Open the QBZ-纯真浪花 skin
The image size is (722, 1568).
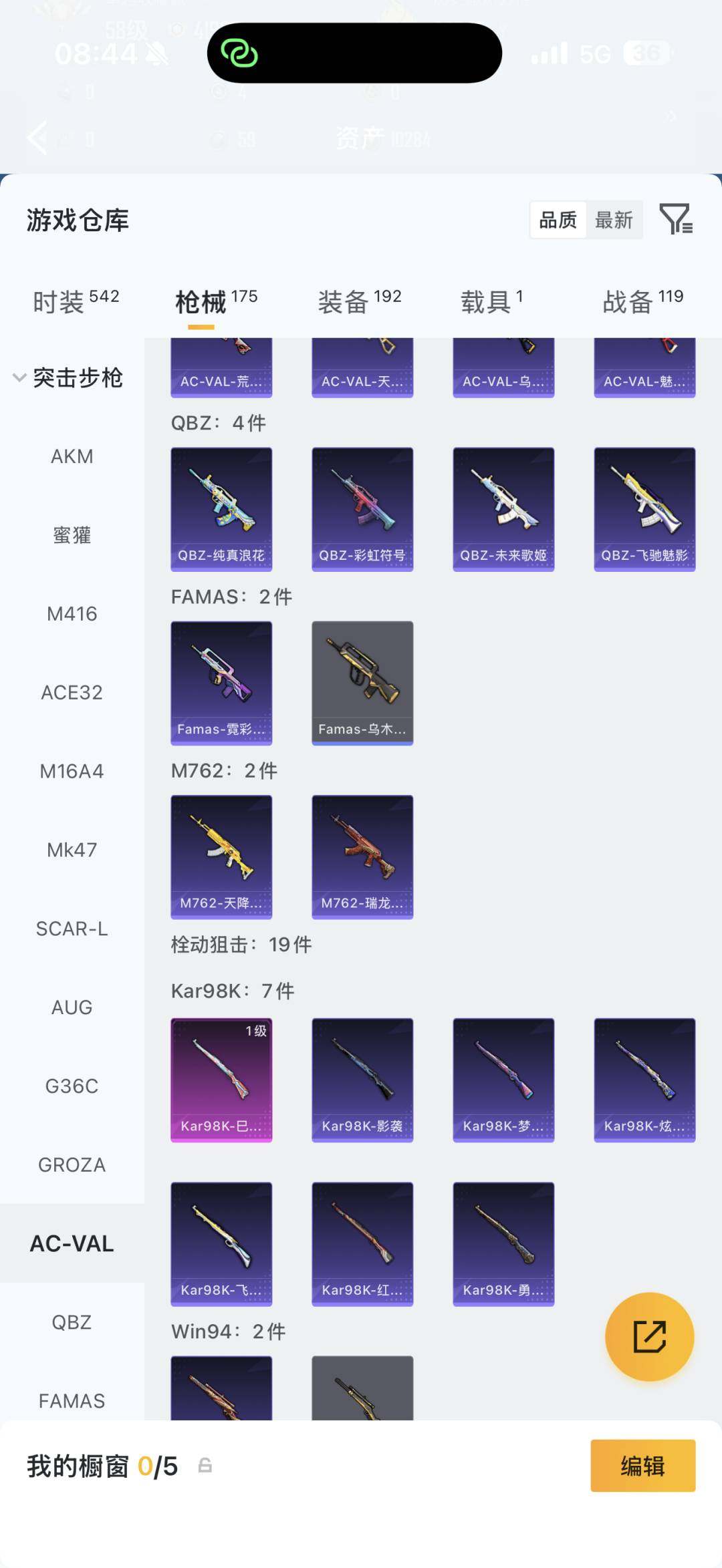point(221,509)
